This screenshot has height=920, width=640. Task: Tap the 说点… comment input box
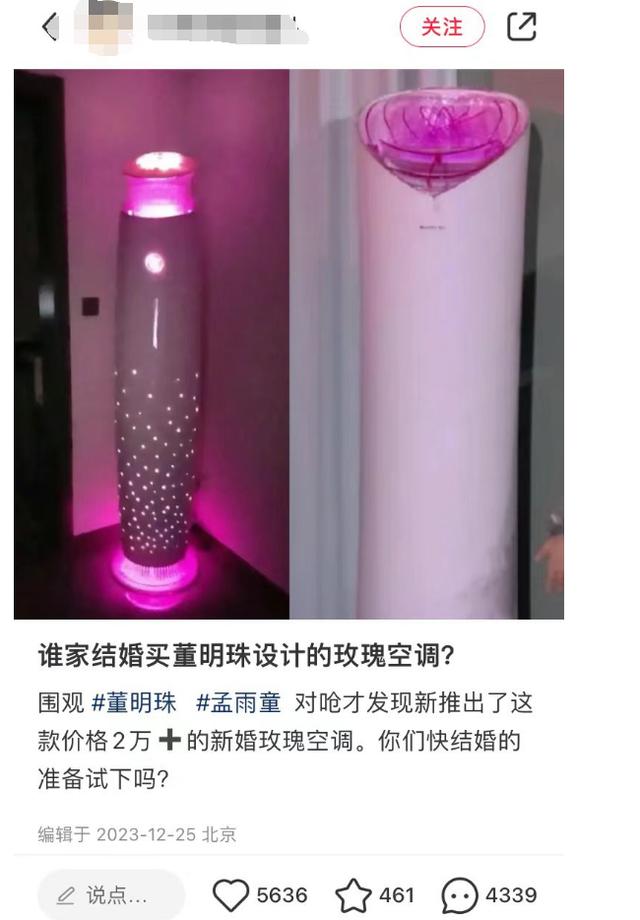(112, 894)
